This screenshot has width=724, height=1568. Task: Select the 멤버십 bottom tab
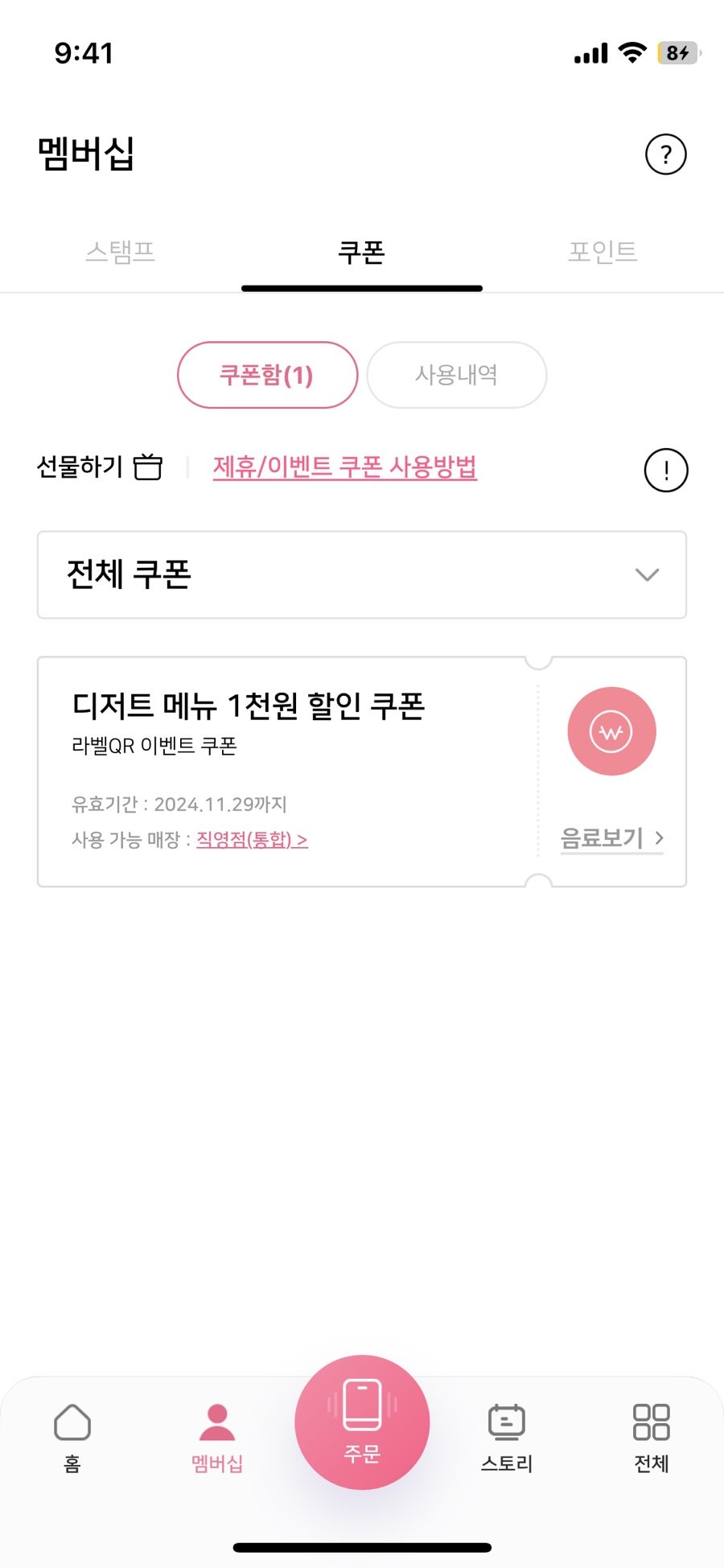point(217,1437)
